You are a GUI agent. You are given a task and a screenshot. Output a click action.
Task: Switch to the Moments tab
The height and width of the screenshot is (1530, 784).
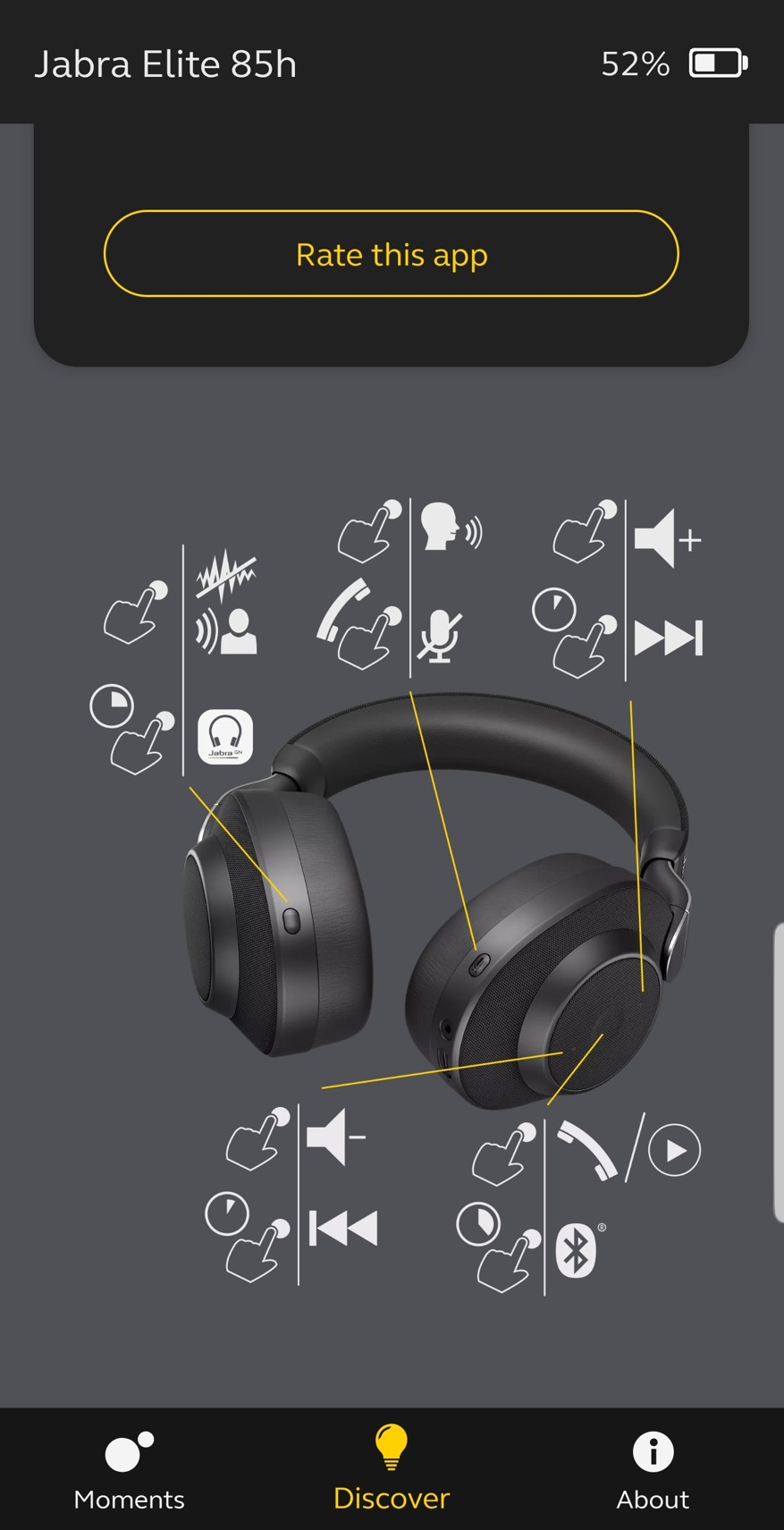pyautogui.click(x=129, y=1470)
